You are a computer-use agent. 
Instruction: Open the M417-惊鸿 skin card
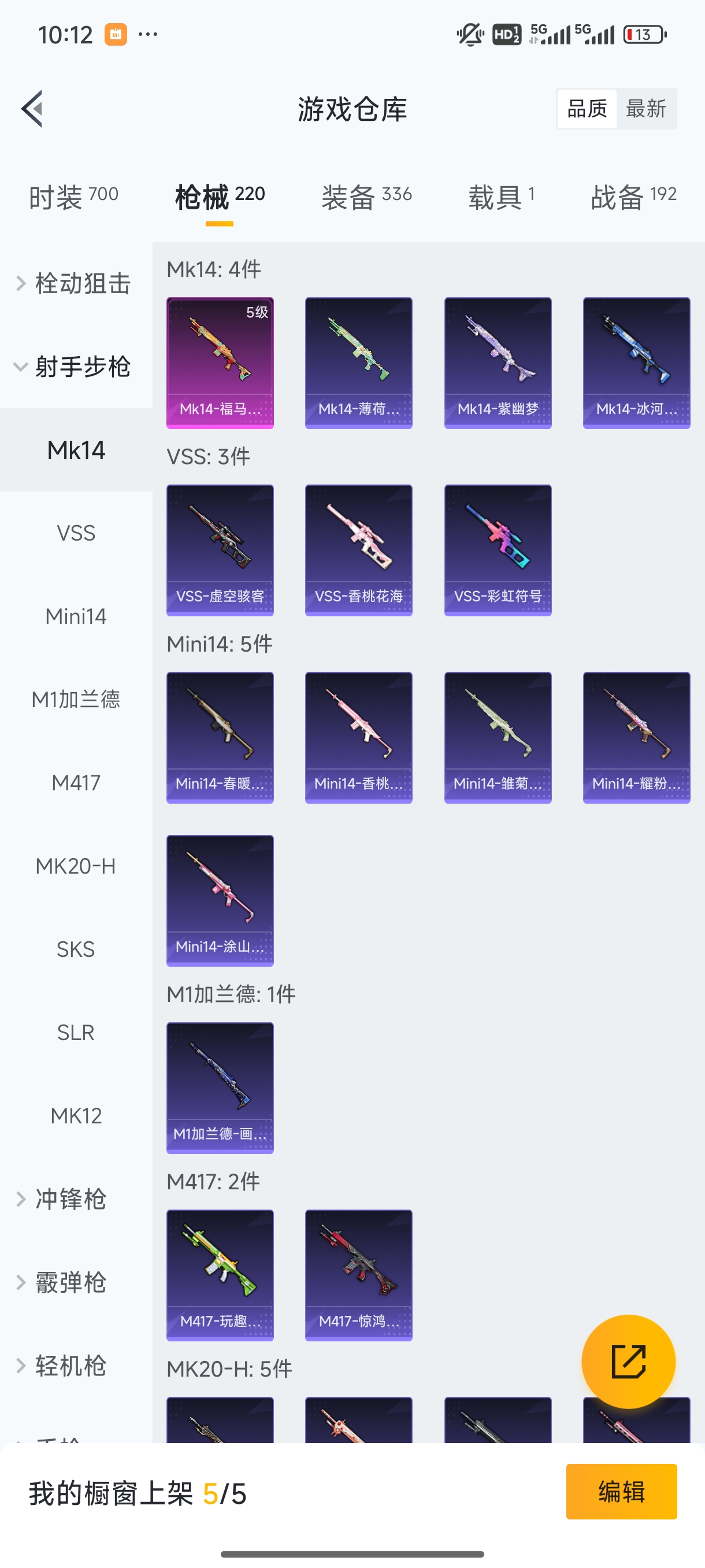(x=358, y=1275)
